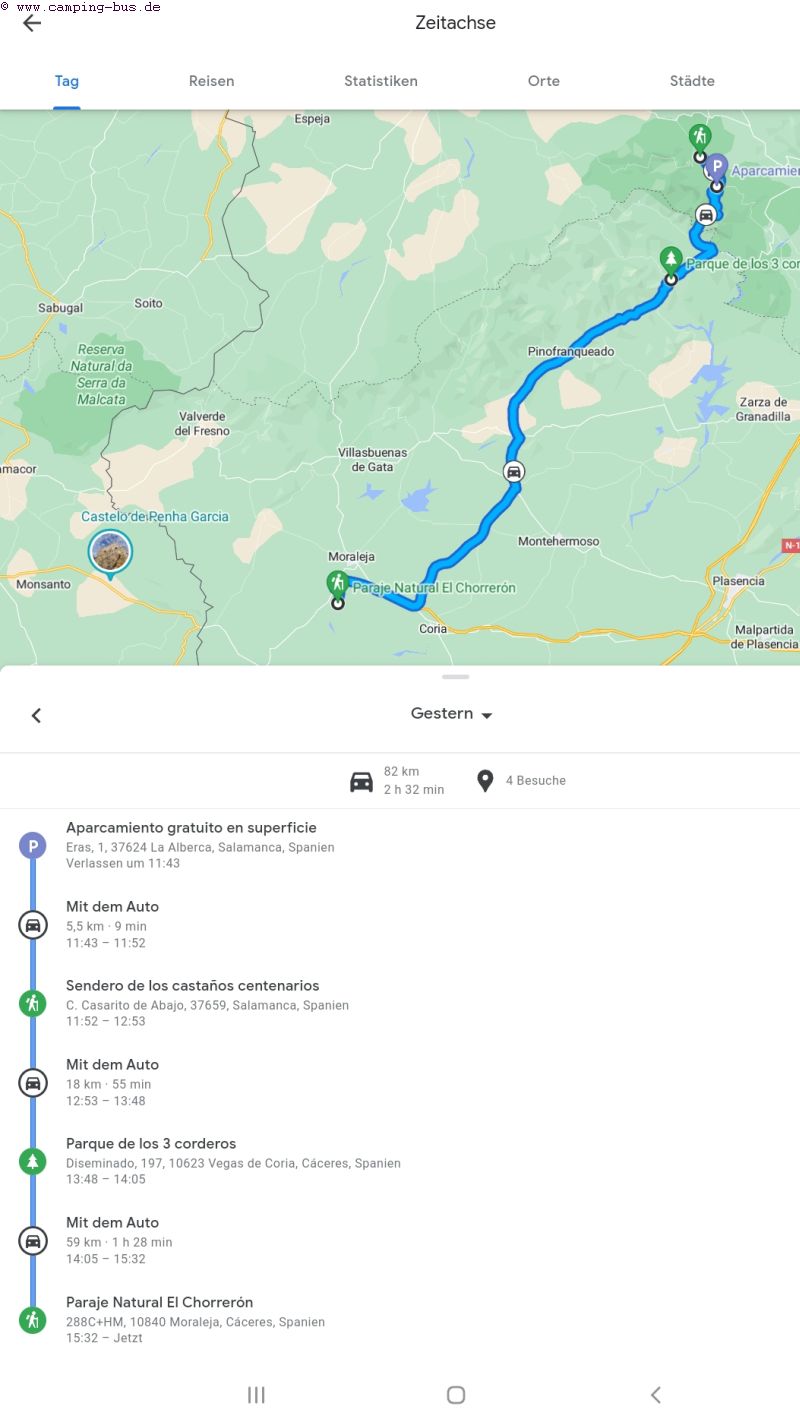Open the system recent apps view
This screenshot has width=800, height=1422.
pyautogui.click(x=256, y=1395)
